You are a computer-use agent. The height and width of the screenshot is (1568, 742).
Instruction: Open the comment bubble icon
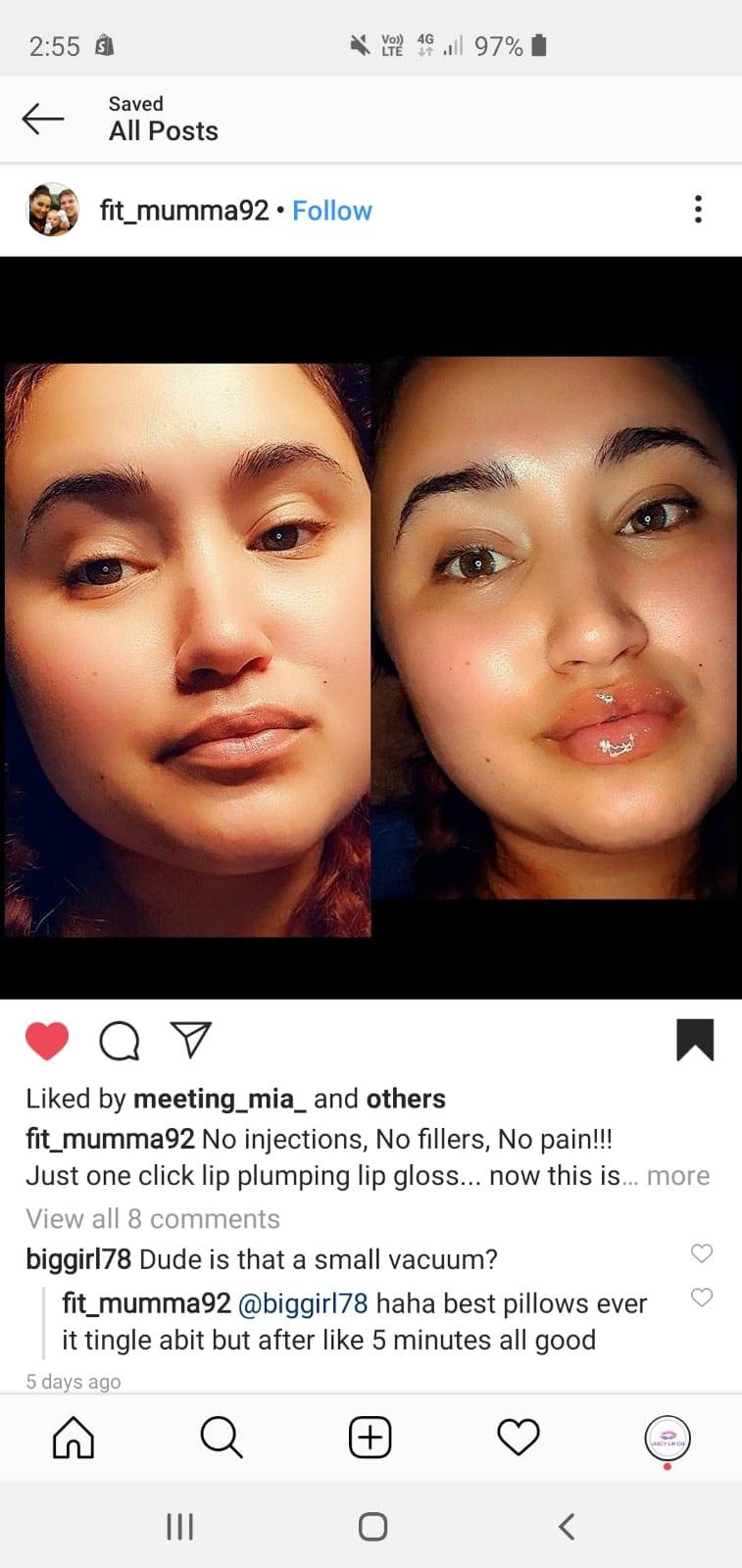[120, 1041]
